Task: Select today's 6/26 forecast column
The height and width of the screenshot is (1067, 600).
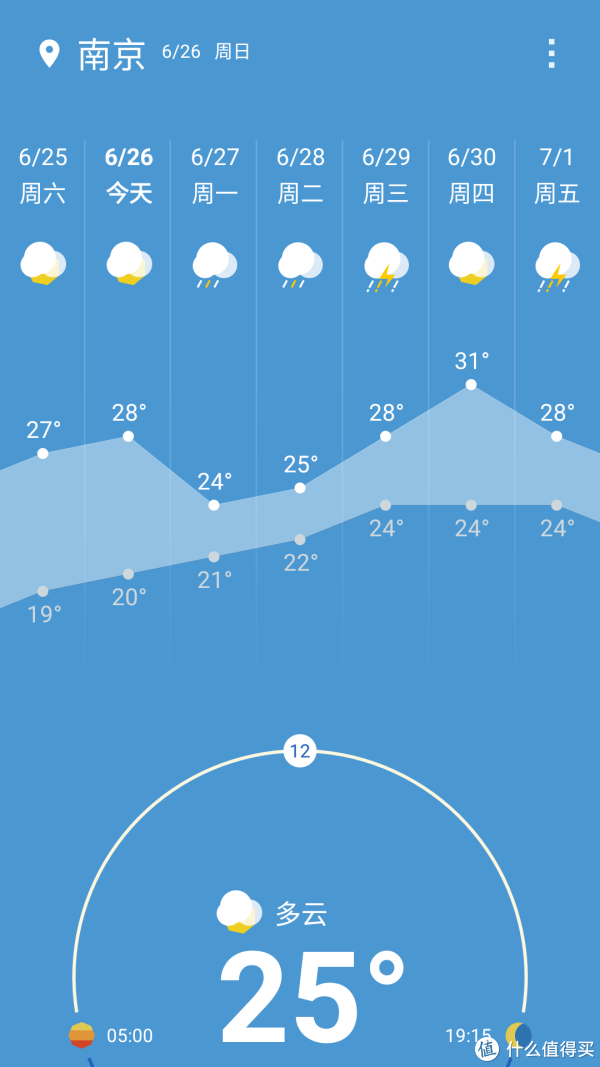Action: coord(128,401)
